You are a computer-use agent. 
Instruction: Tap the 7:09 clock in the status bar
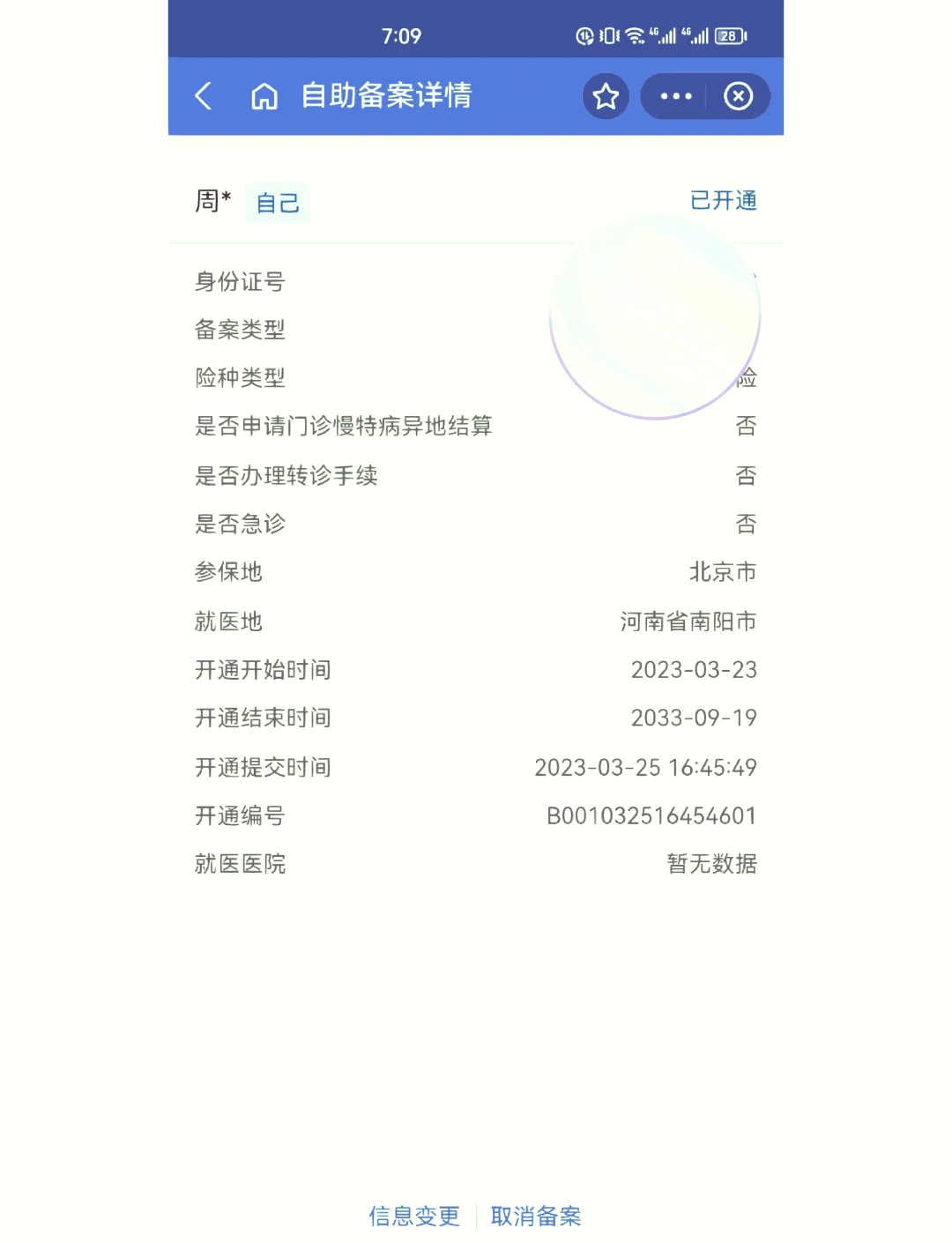tap(401, 35)
